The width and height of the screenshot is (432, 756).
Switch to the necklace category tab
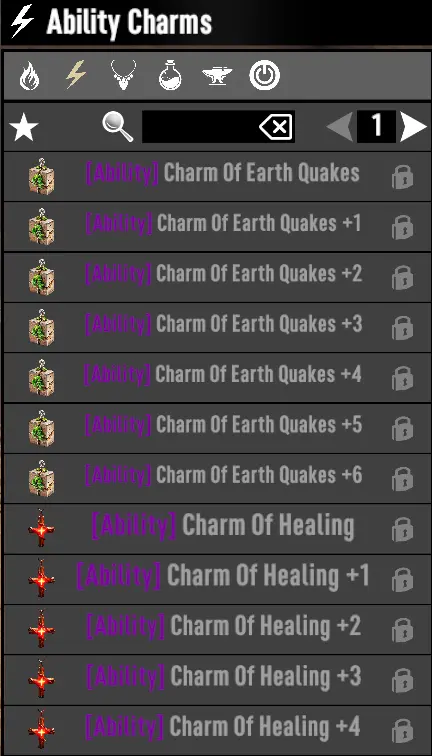coord(123,75)
